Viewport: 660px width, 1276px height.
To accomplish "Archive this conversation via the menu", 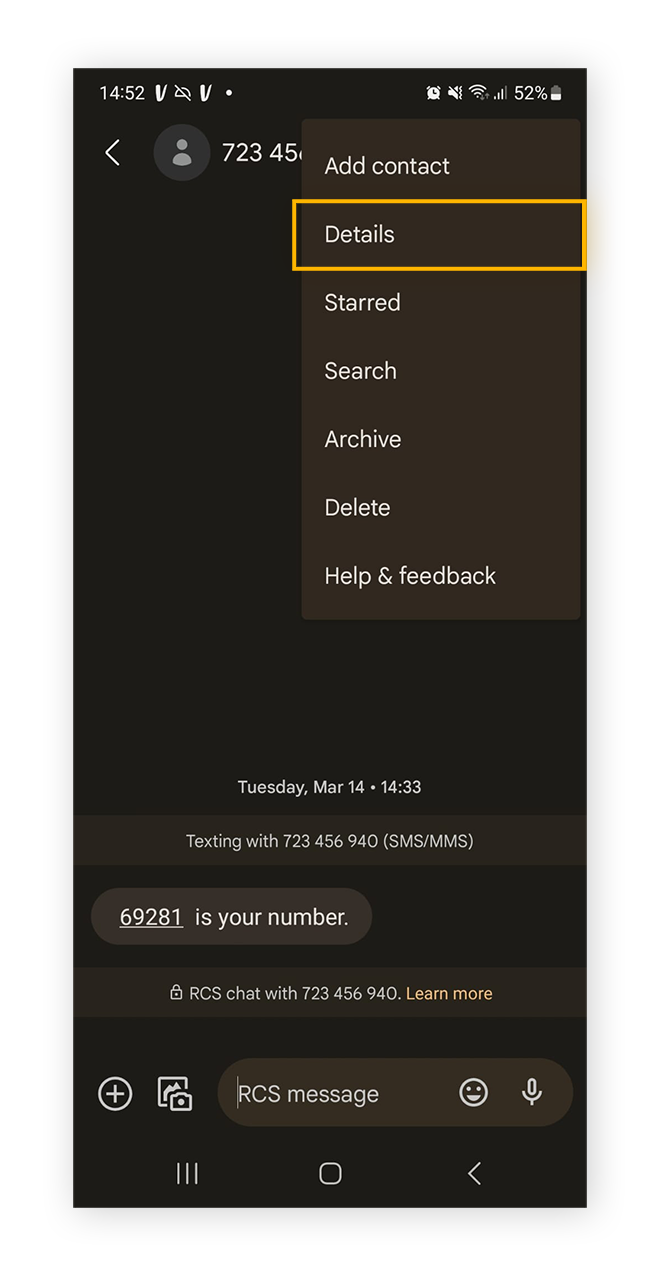I will point(362,439).
